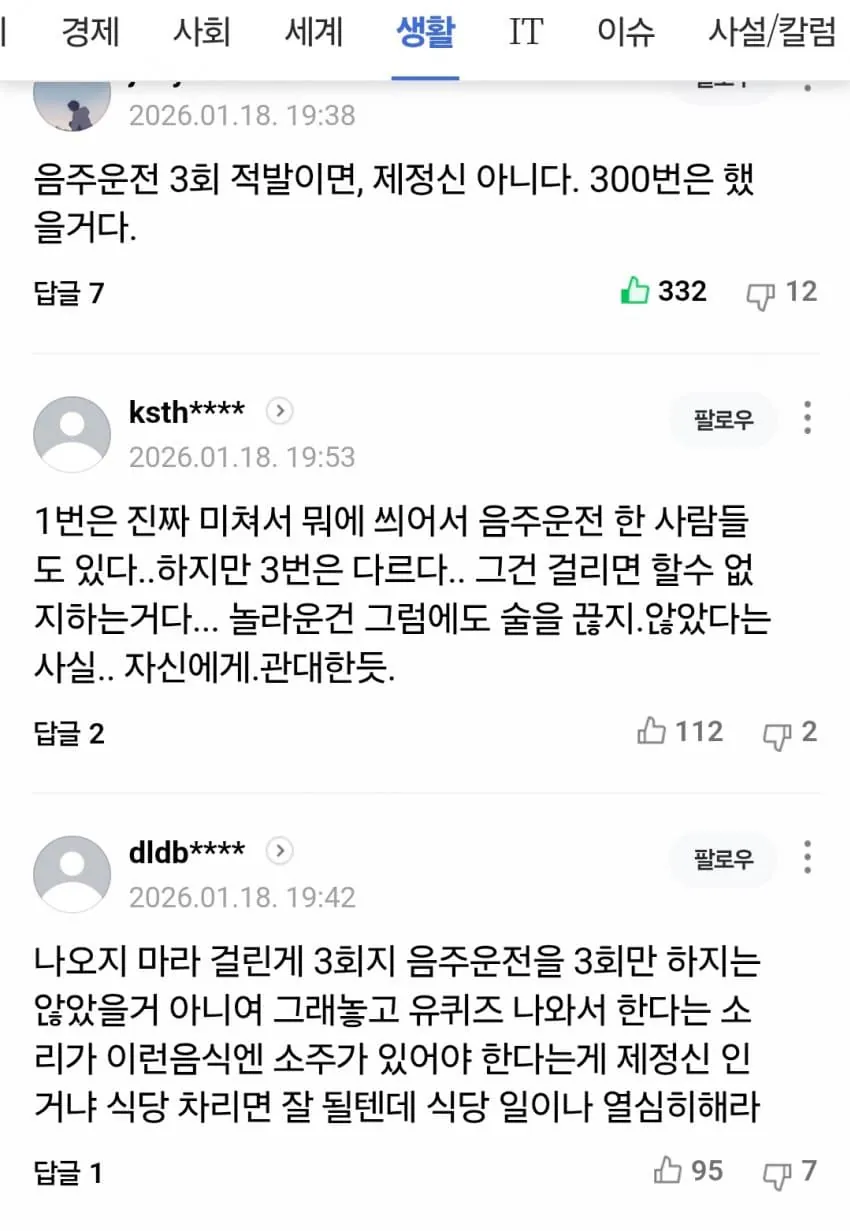Screen dimensions: 850x1231
Task: Select the IT tab
Action: (525, 33)
